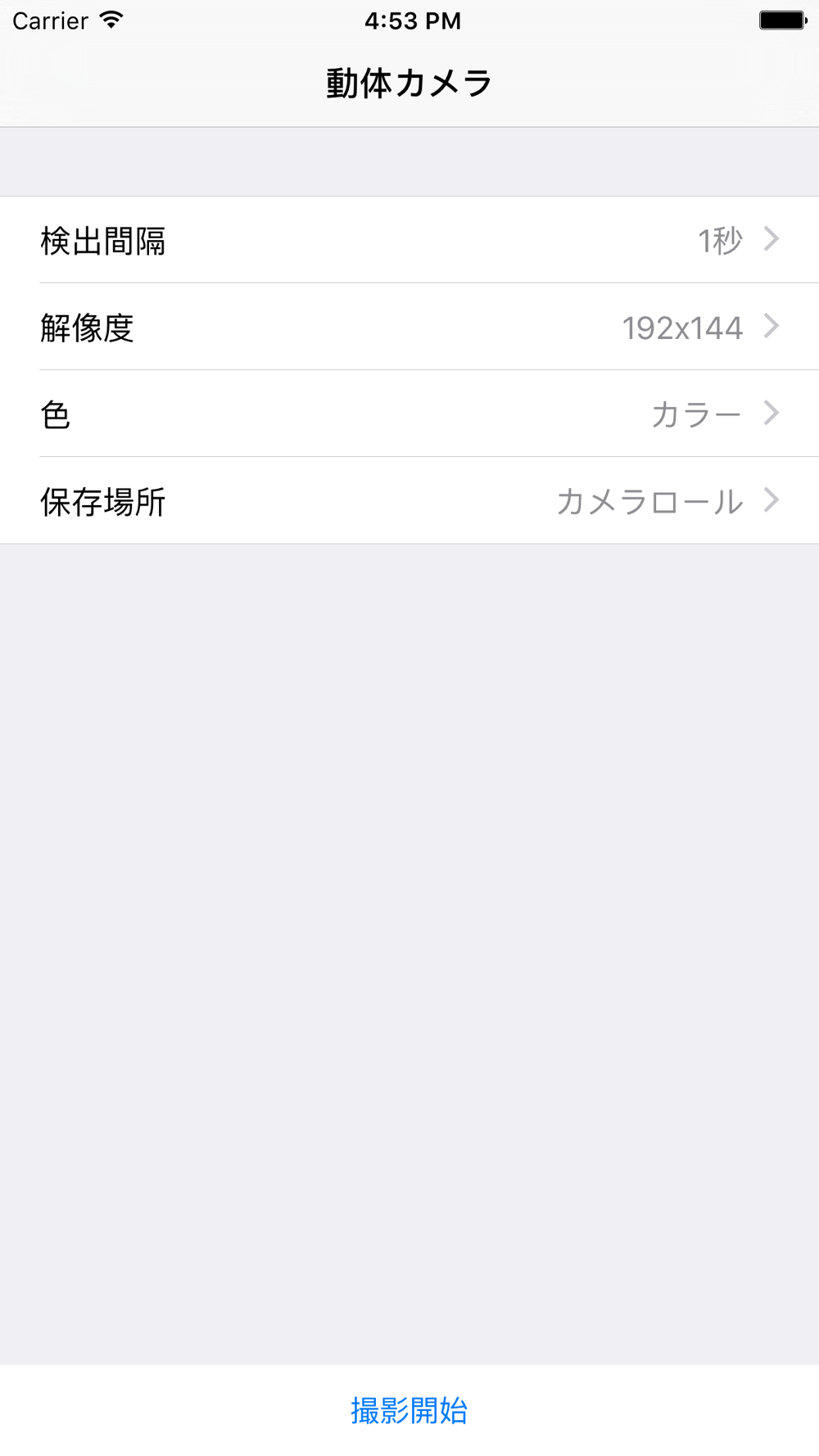Screen dimensions: 819x1456
Task: Open the 色 color setting
Action: 409,414
